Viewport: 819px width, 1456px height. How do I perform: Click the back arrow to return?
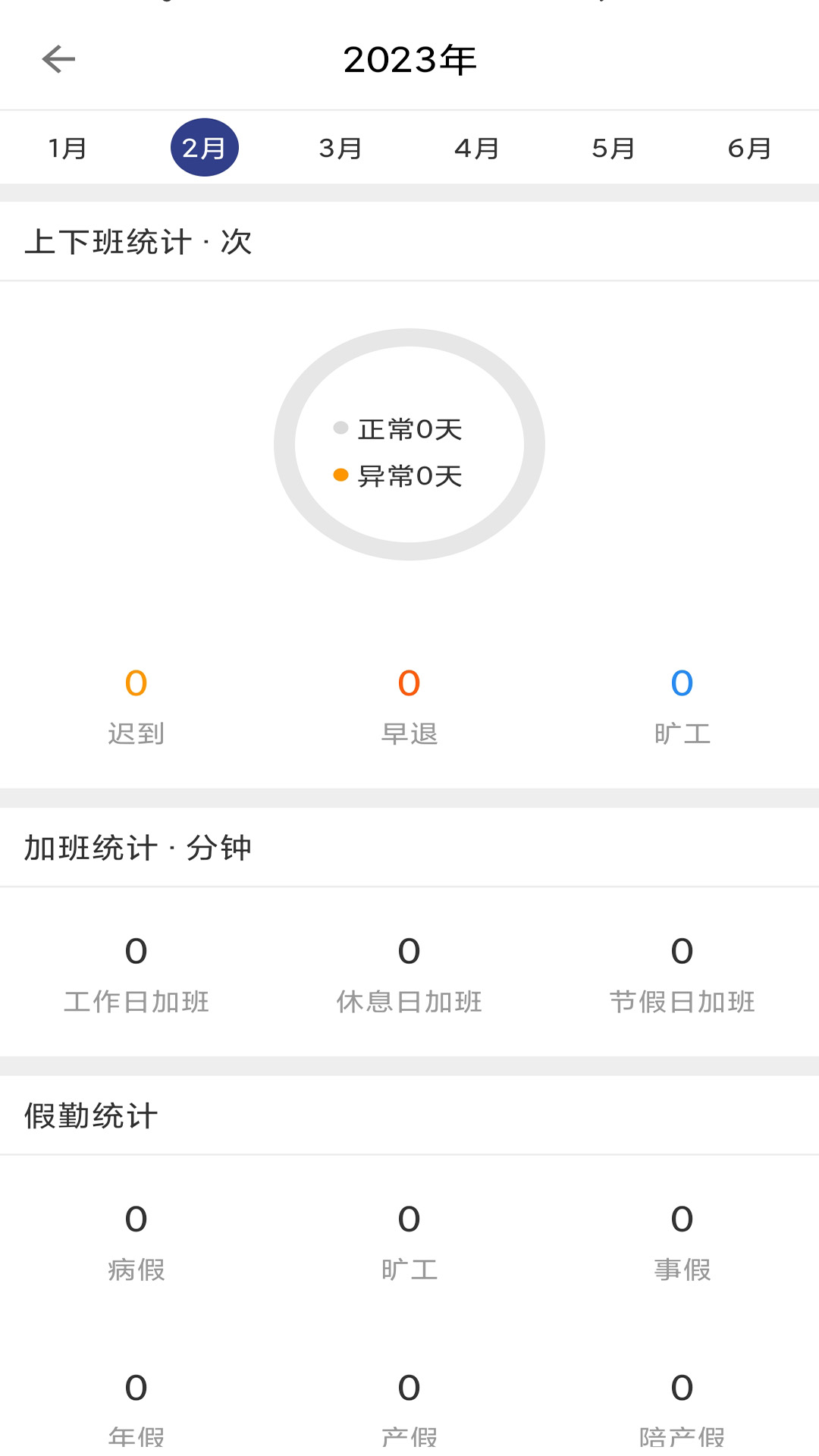coord(58,59)
